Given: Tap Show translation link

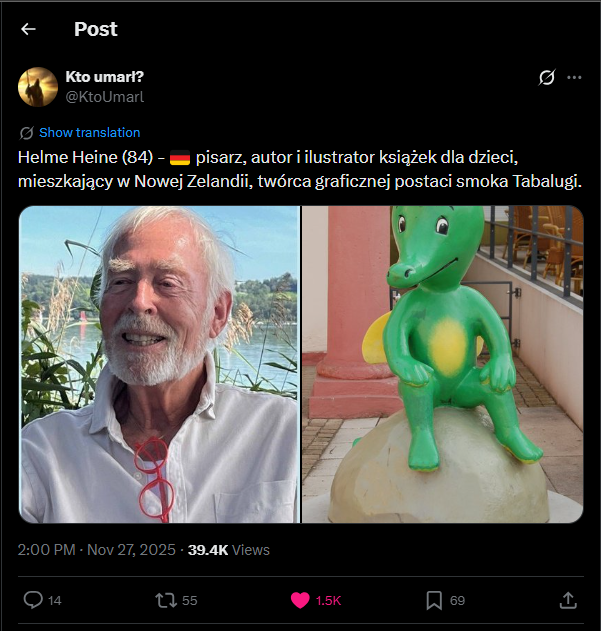Looking at the screenshot, I should click(89, 132).
